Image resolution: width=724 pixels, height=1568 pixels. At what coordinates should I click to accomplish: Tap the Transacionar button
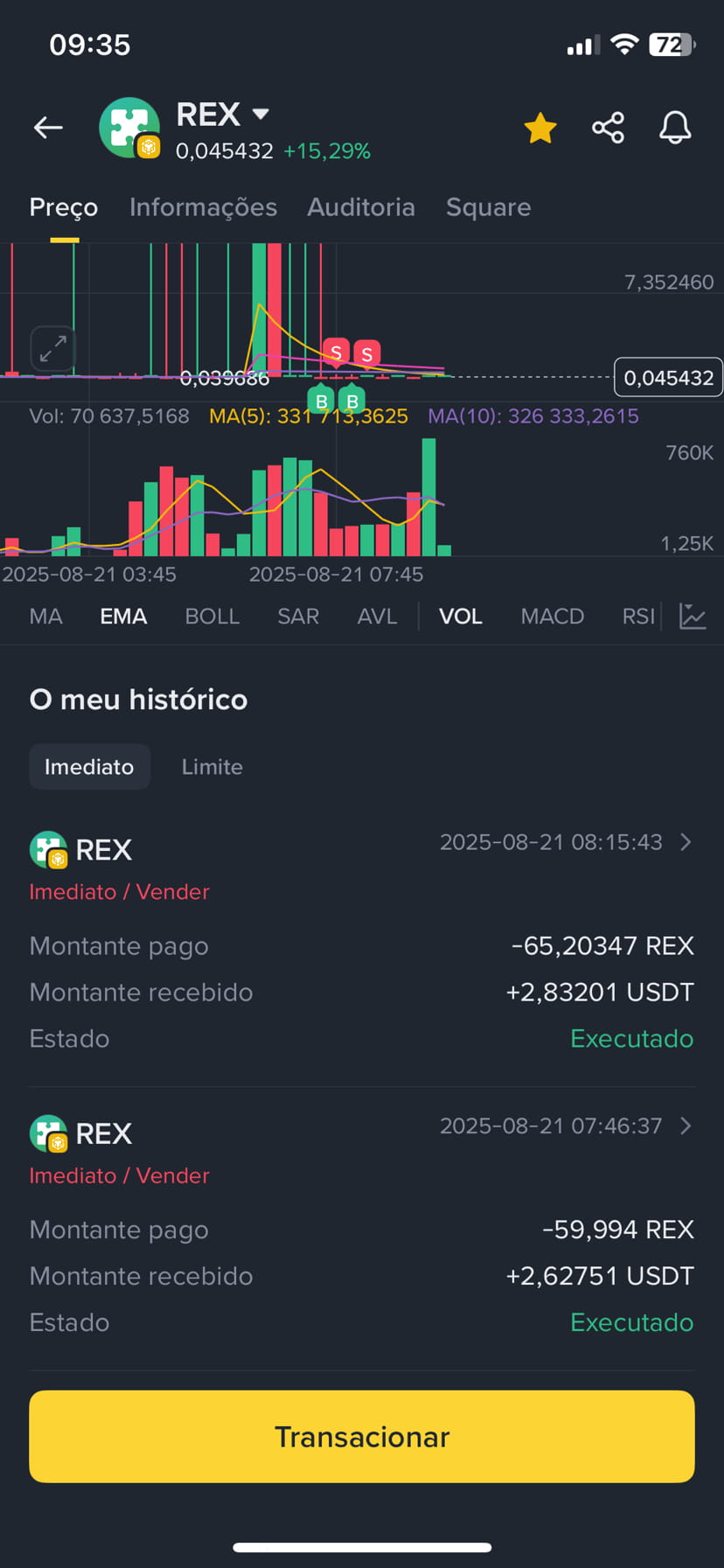click(362, 1437)
